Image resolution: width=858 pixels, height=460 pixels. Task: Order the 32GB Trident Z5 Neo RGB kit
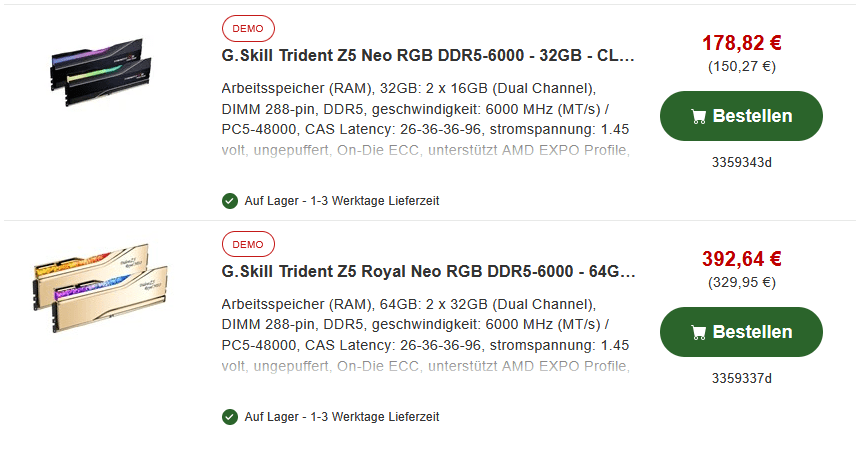pyautogui.click(x=741, y=116)
